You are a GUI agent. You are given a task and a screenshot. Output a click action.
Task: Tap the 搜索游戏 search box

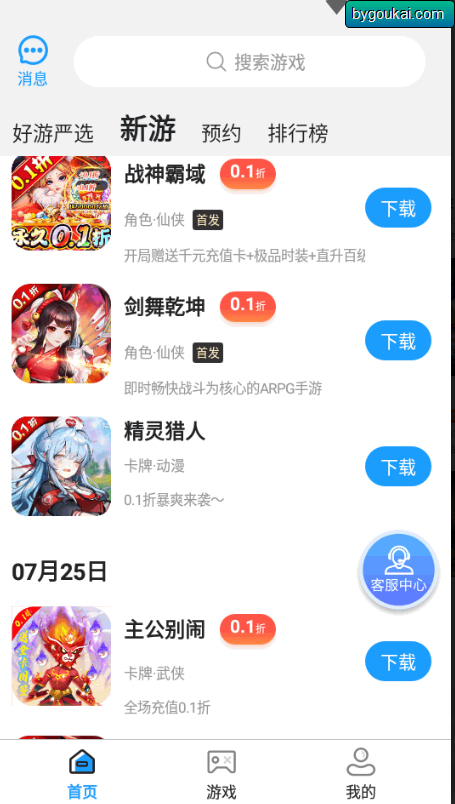click(249, 62)
